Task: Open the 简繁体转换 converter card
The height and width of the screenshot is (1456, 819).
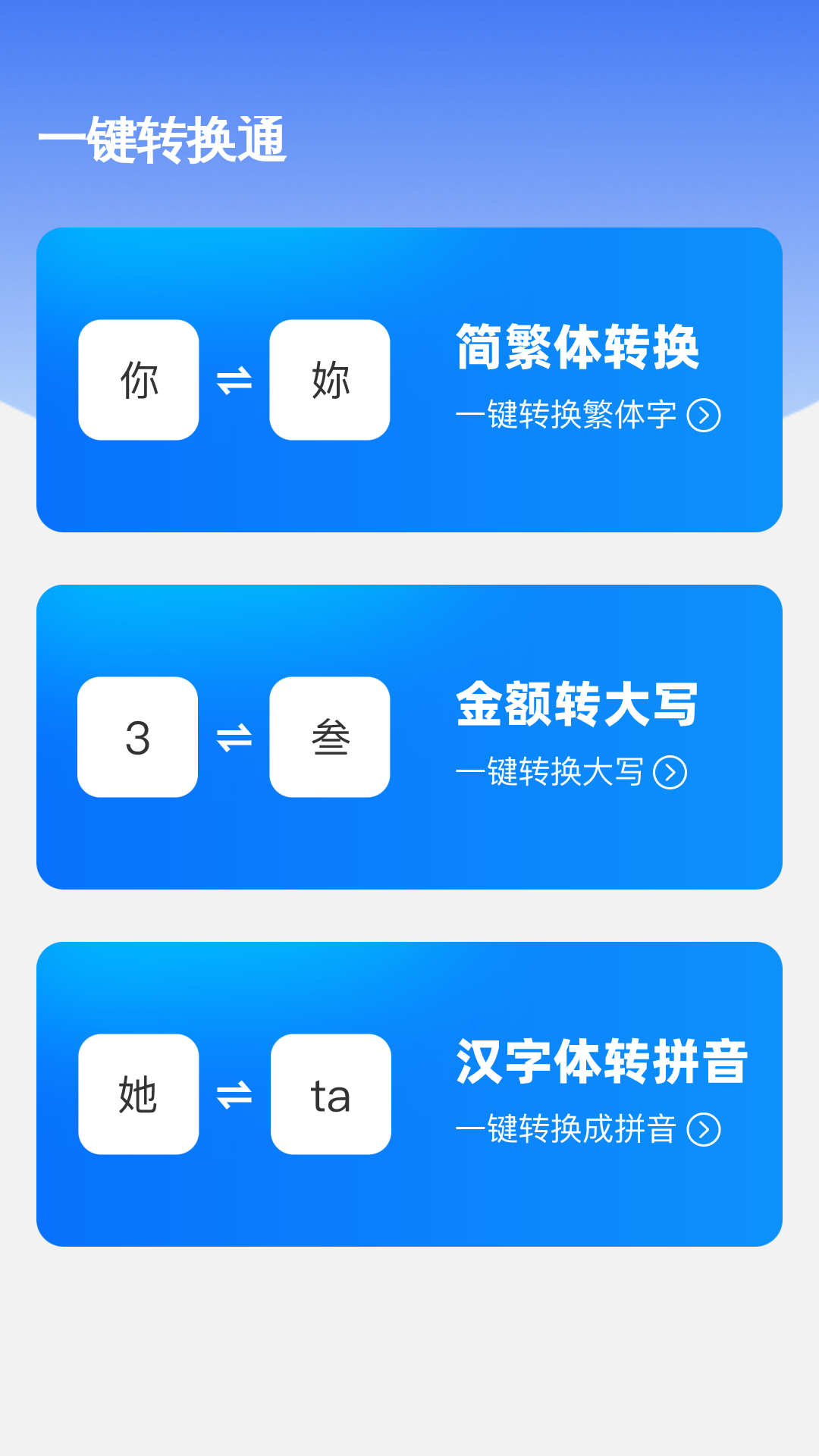Action: click(x=409, y=378)
